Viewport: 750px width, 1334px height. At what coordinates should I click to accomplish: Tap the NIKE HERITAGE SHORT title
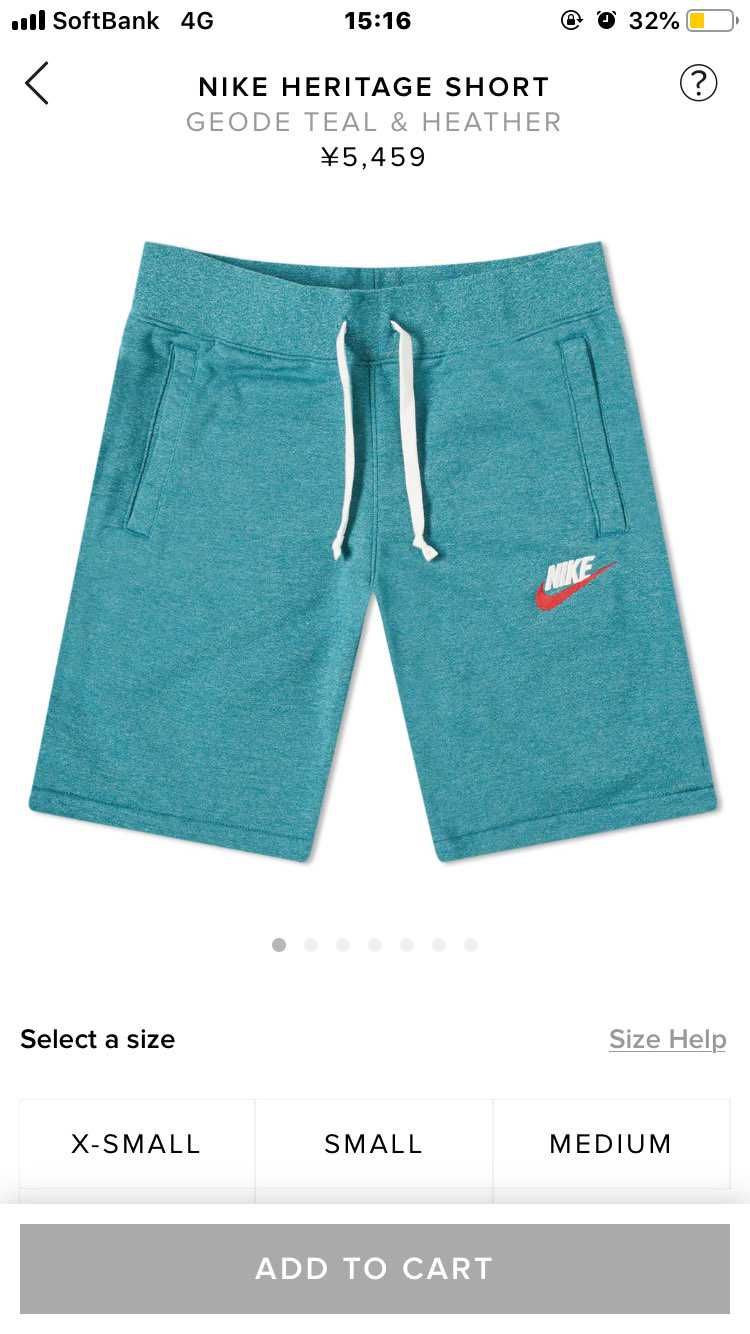pos(373,86)
